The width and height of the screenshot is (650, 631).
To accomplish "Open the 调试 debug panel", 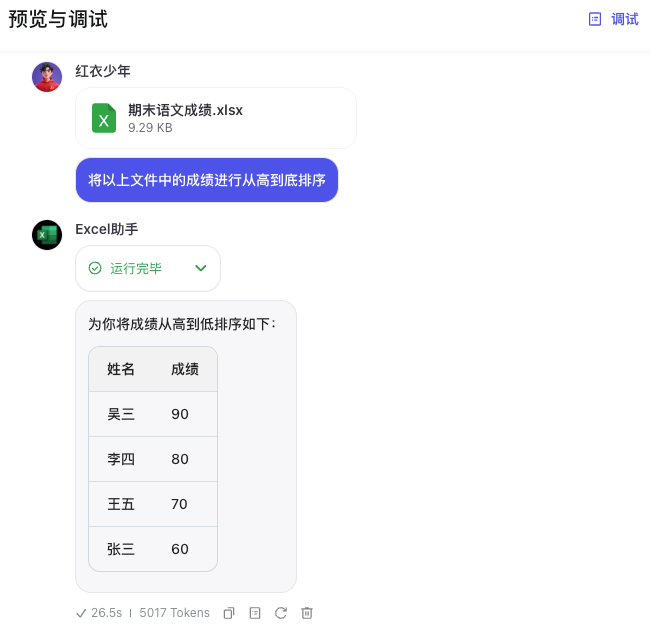I will 613,19.
